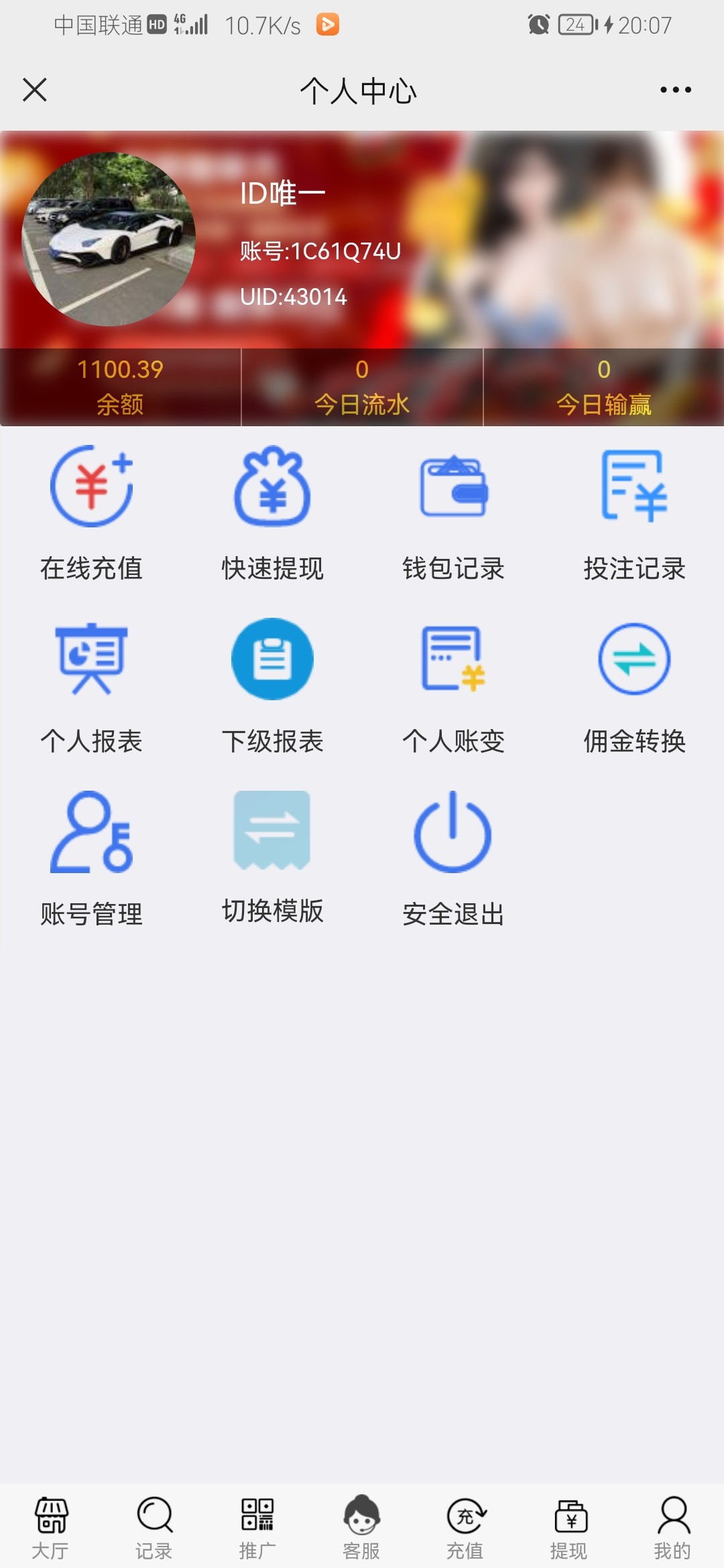Open 在线充值 online recharge
Viewport: 724px width, 1568px height.
point(92,513)
